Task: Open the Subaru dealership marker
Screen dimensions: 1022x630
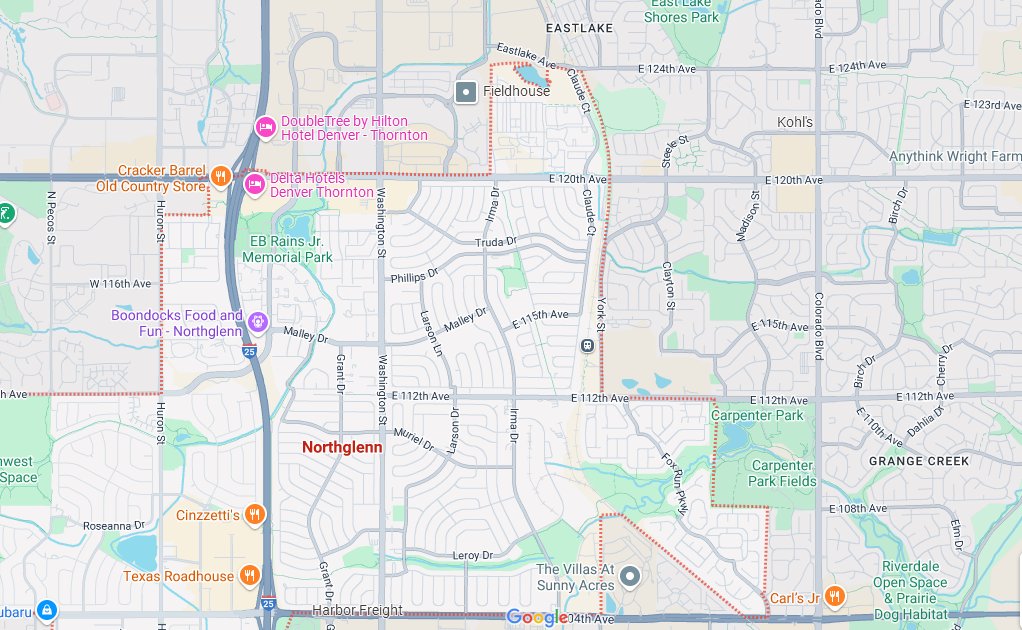Action: point(46,610)
